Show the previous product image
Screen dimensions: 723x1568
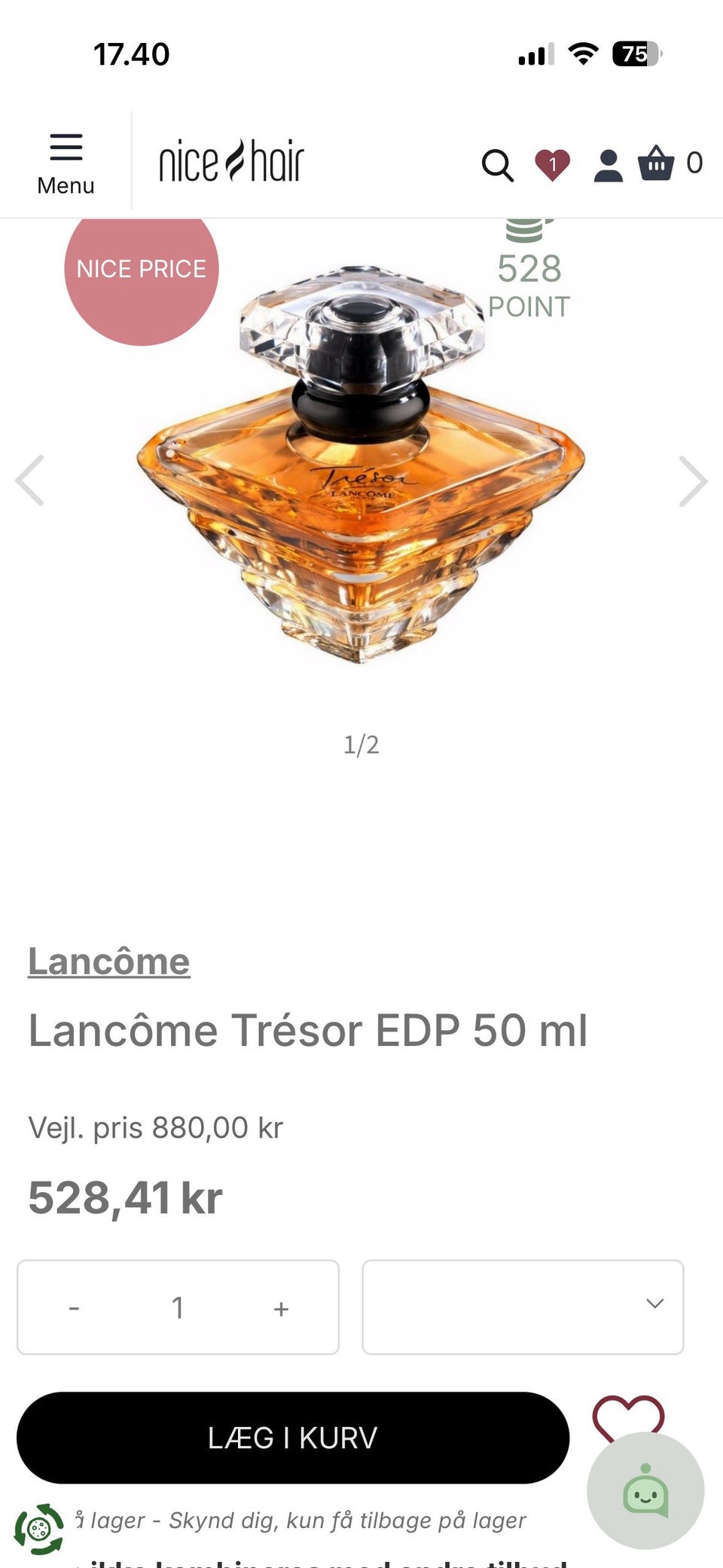[x=30, y=480]
